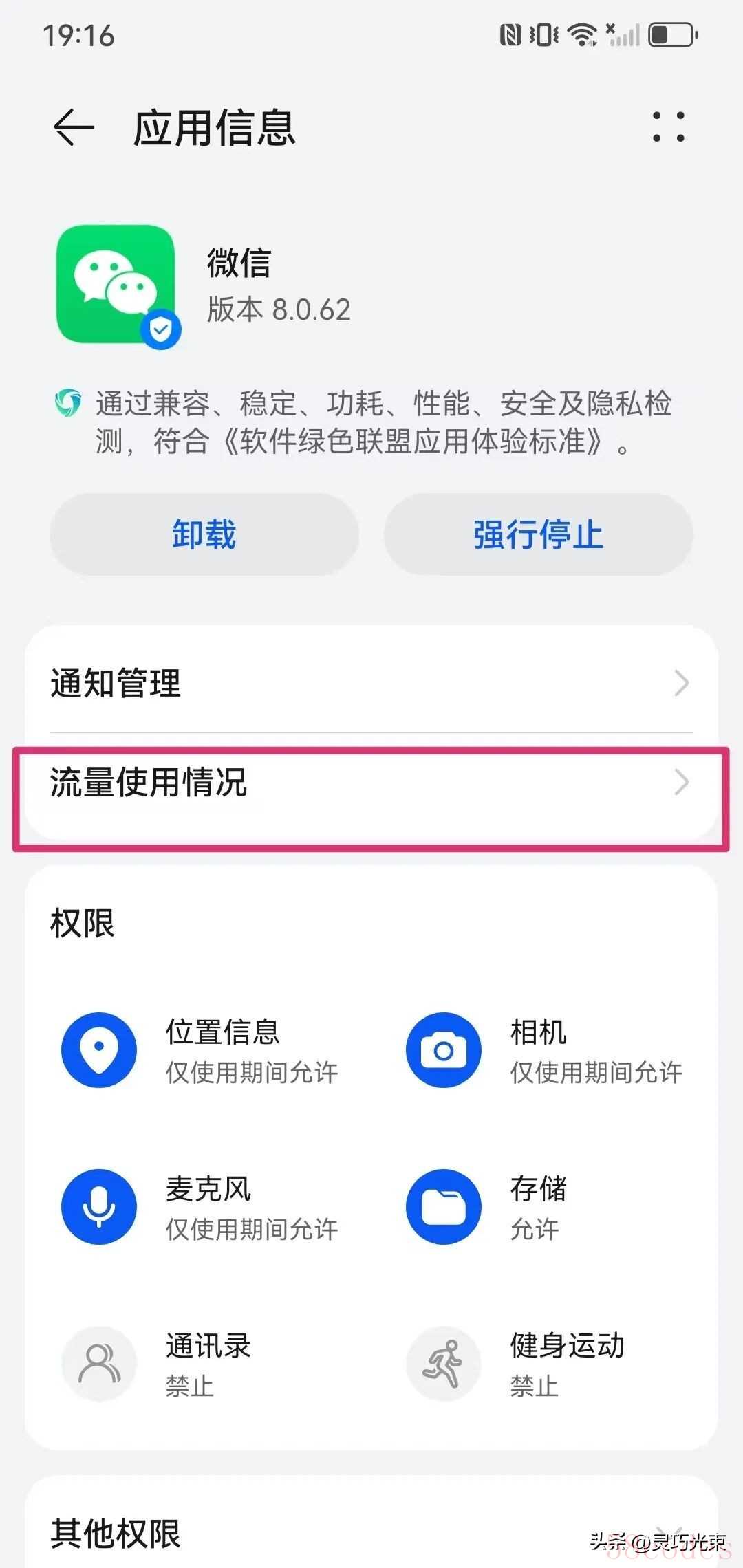Screen dimensions: 743x1568
Task: Open 麦克风 permission
Action: tap(200, 1207)
